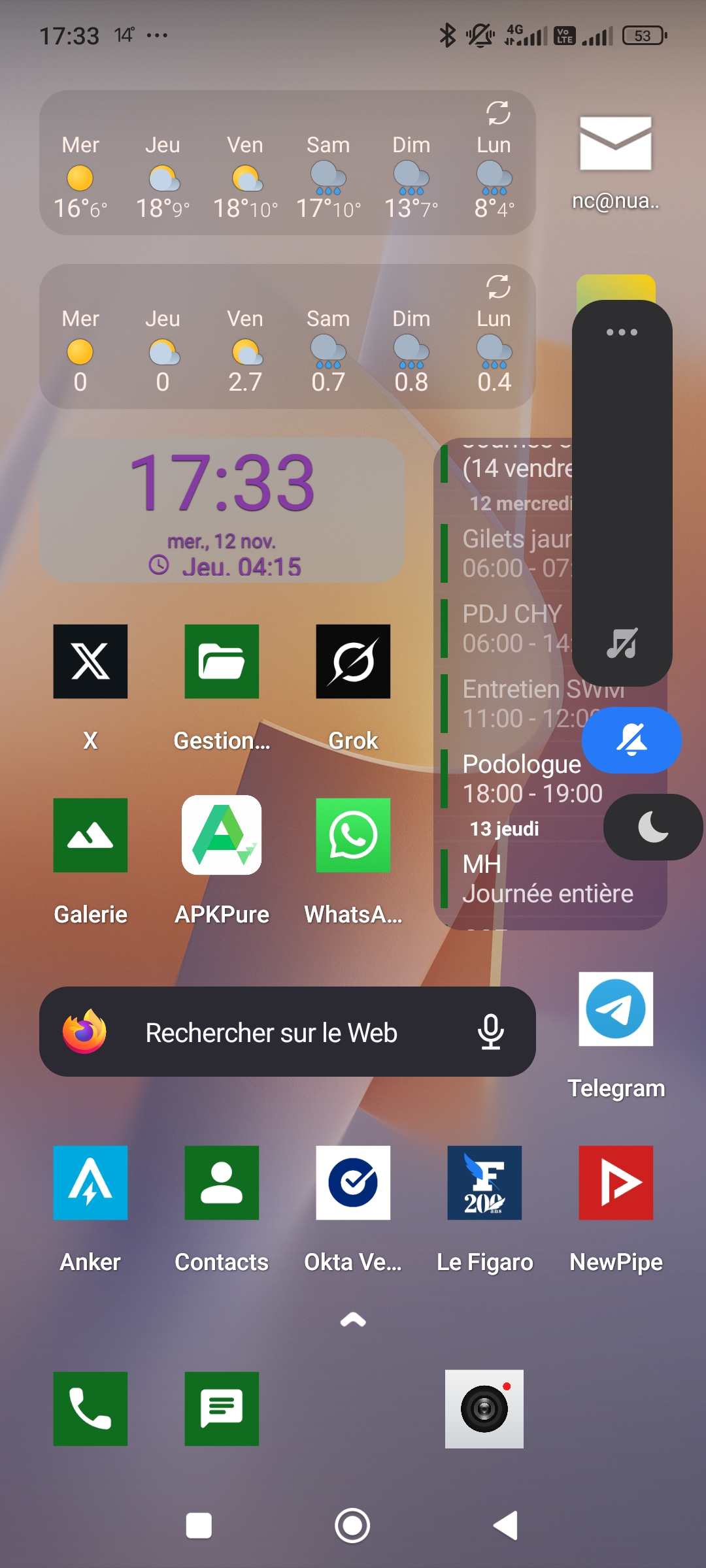Launch the Grok app
This screenshot has width=706, height=1568.
coord(353,661)
